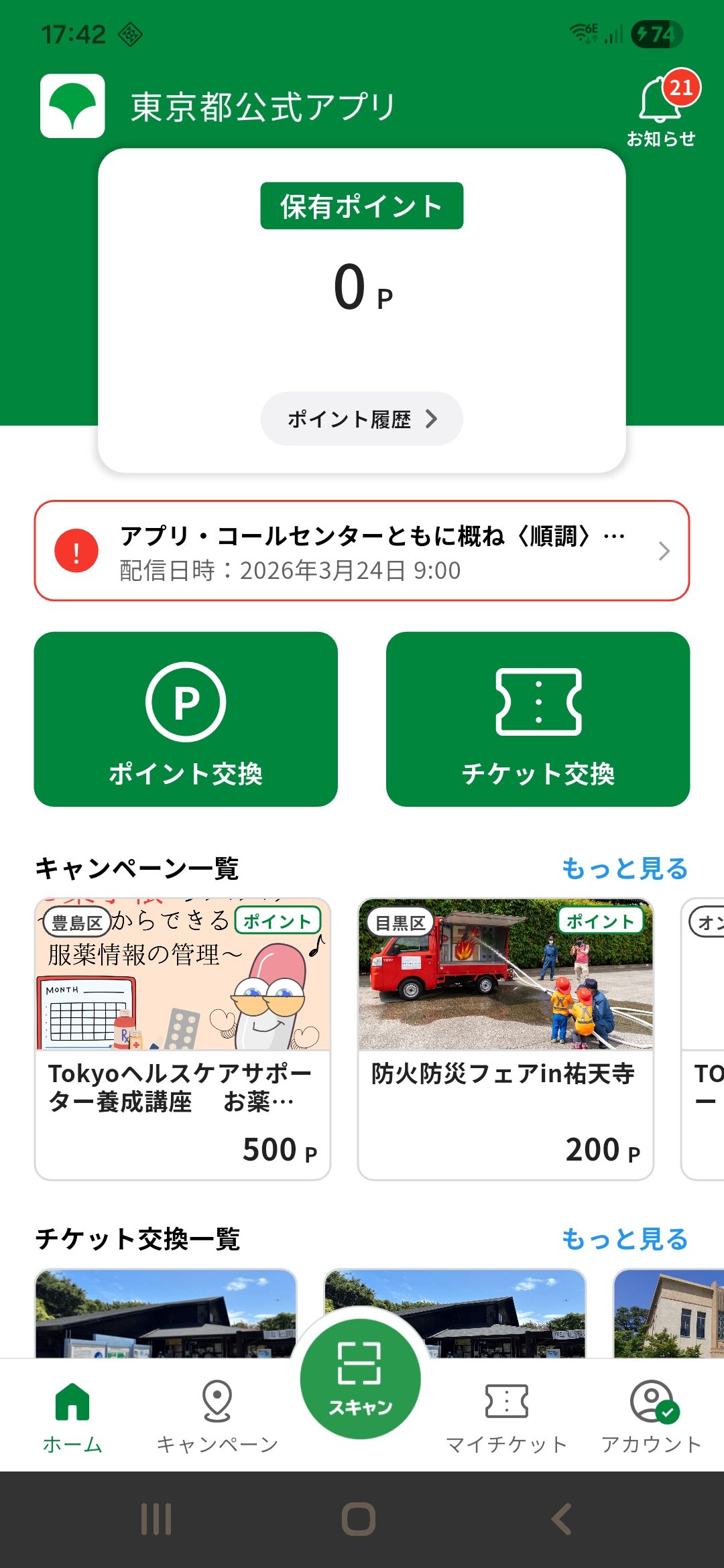The height and width of the screenshot is (1568, 724).
Task: Open 防火防災フェアin祐天寺 campaign card
Action: (505, 1039)
